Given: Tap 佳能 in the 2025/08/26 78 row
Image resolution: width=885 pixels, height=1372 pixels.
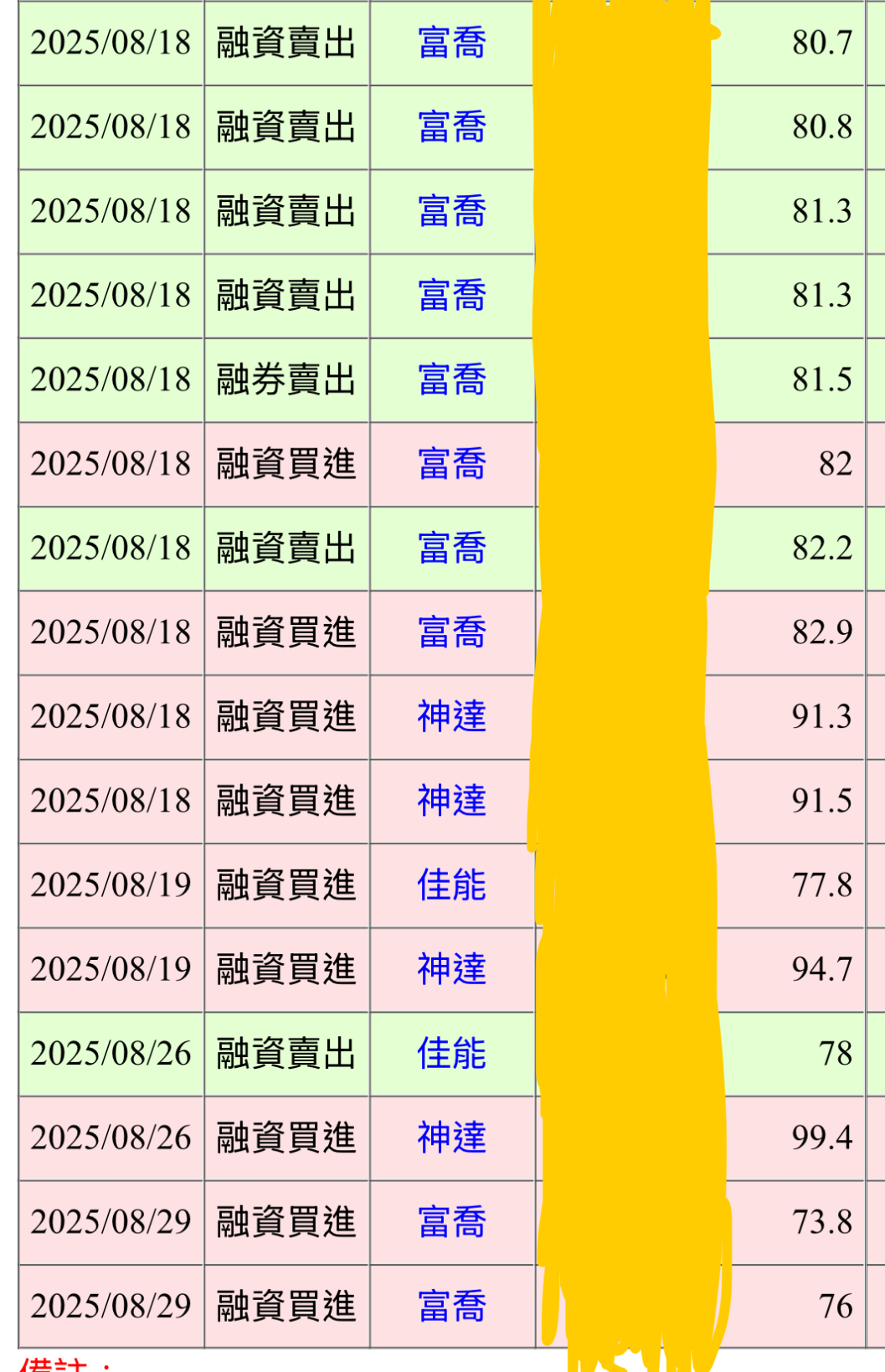Looking at the screenshot, I should pyautogui.click(x=452, y=1054).
